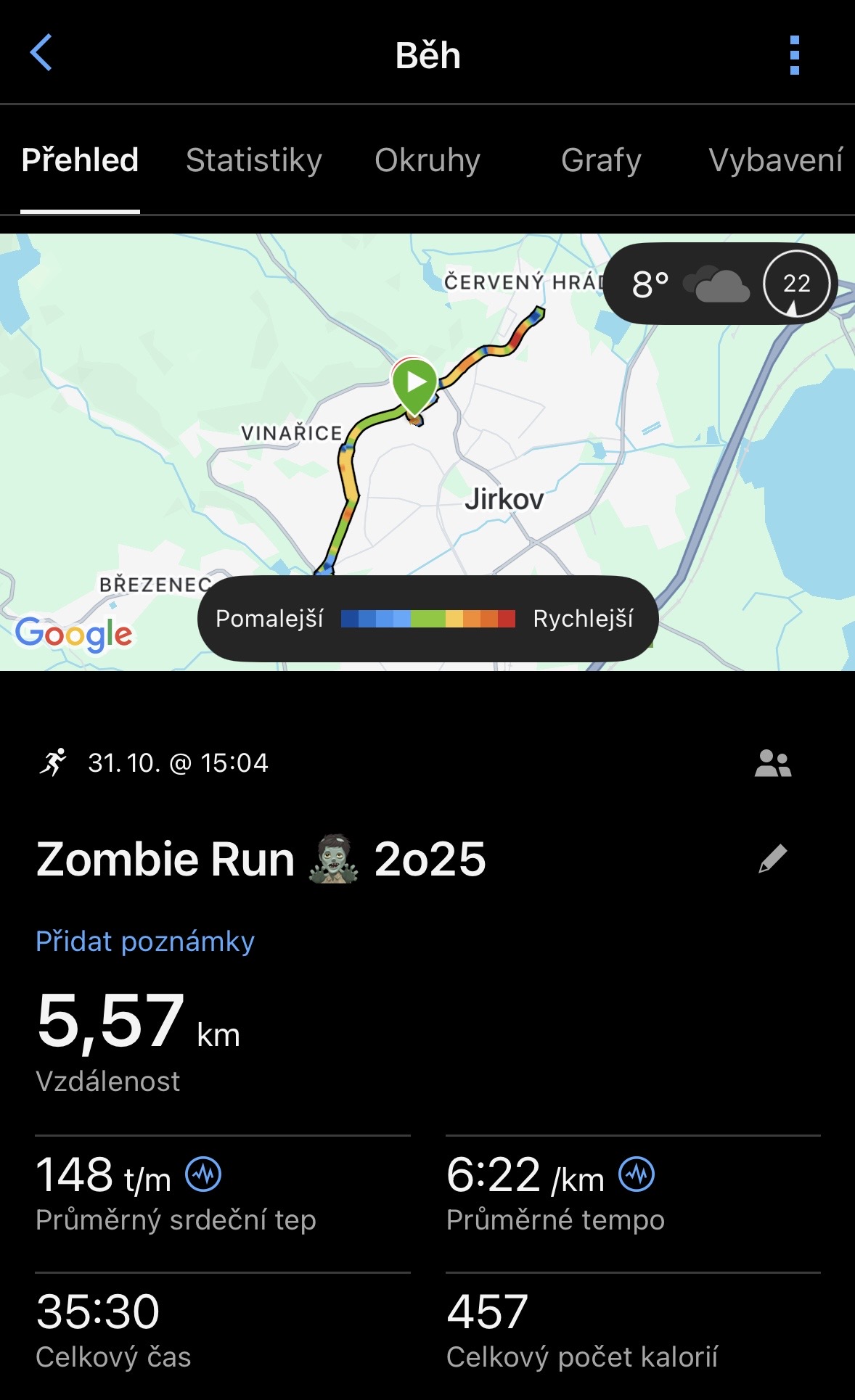Edit the Zombie Run activity name
Image resolution: width=855 pixels, height=1400 pixels.
(772, 859)
